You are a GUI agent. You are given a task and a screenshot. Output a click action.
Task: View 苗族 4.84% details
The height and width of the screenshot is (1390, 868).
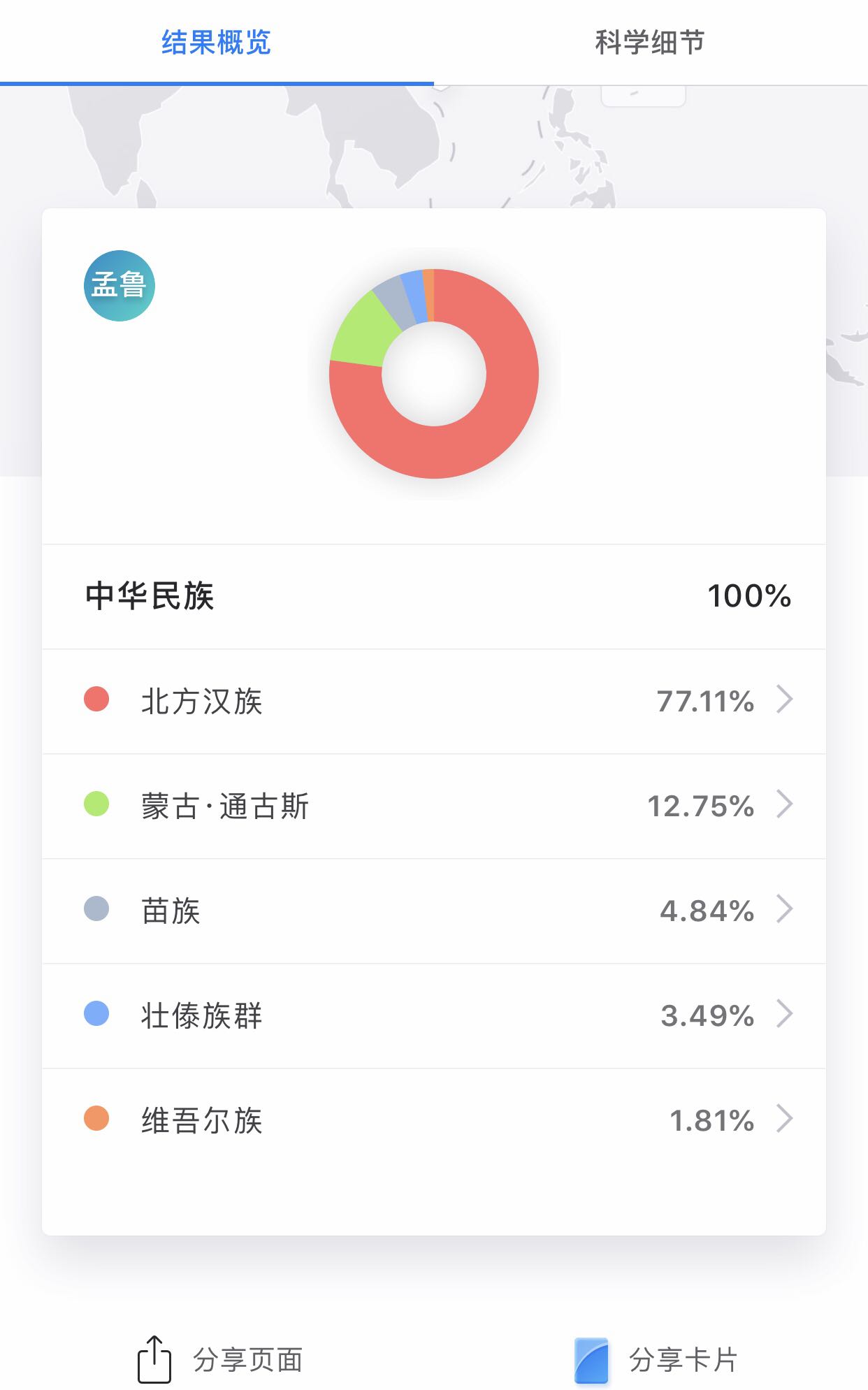pyautogui.click(x=433, y=911)
